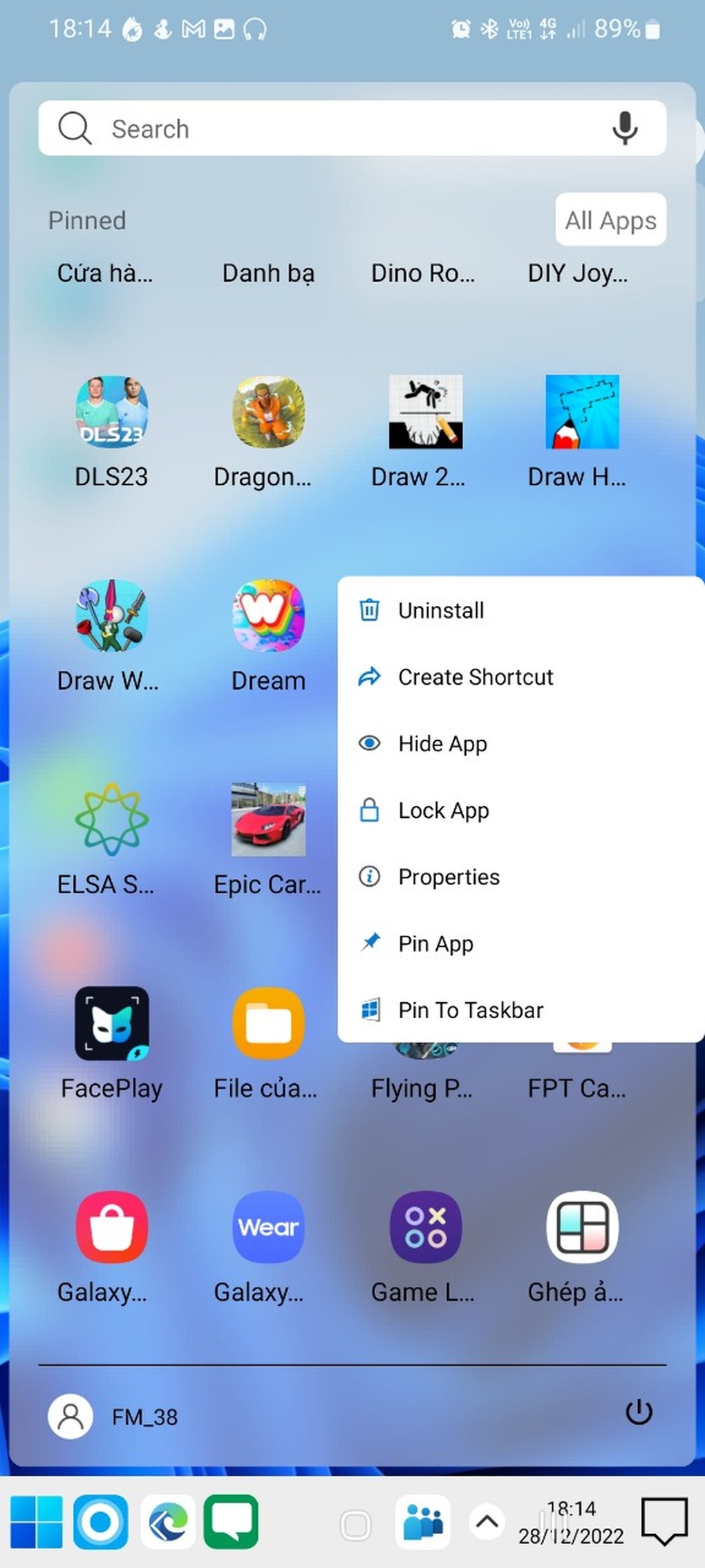Choose Pin To Taskbar
The height and width of the screenshot is (1568, 705).
tap(520, 1010)
